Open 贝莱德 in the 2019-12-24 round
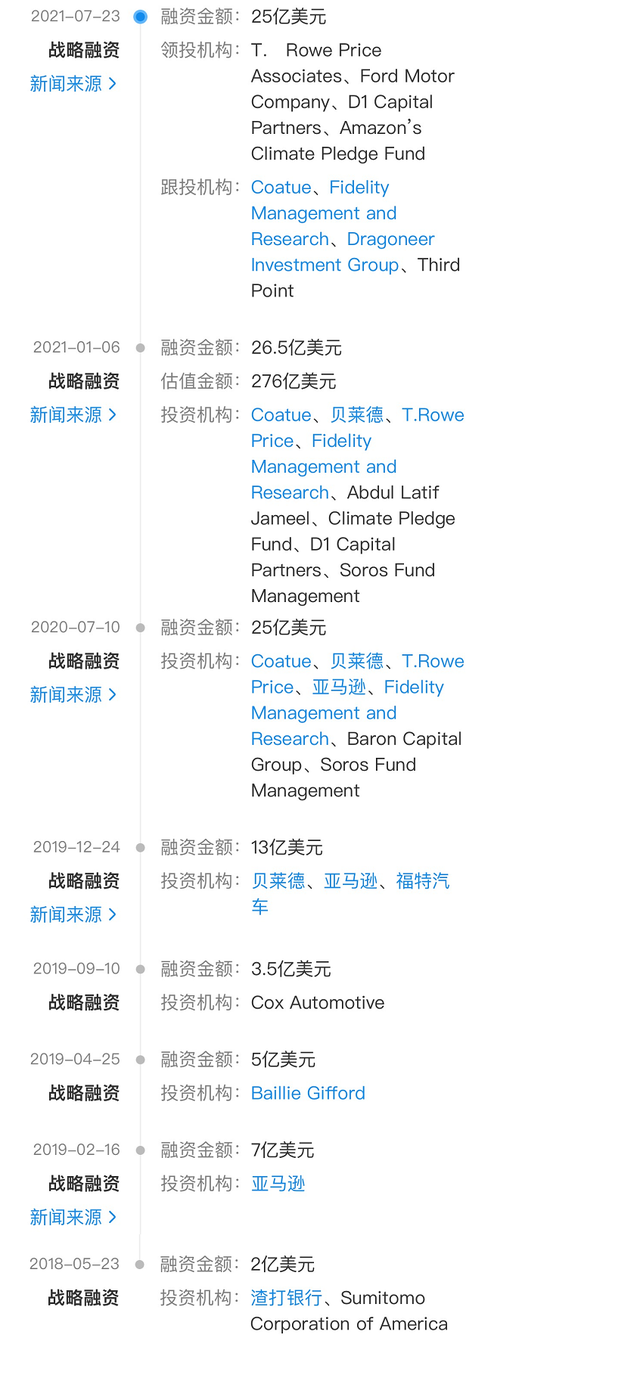 278,881
